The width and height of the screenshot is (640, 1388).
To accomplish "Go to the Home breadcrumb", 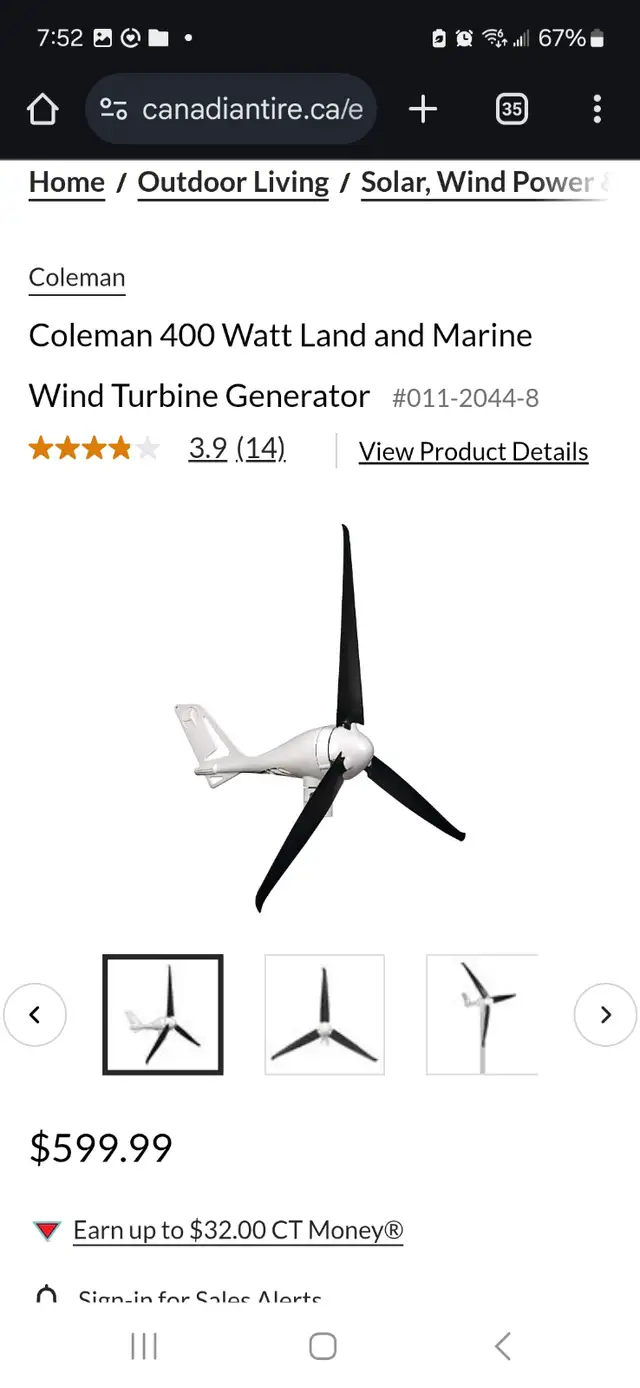I will [x=67, y=183].
